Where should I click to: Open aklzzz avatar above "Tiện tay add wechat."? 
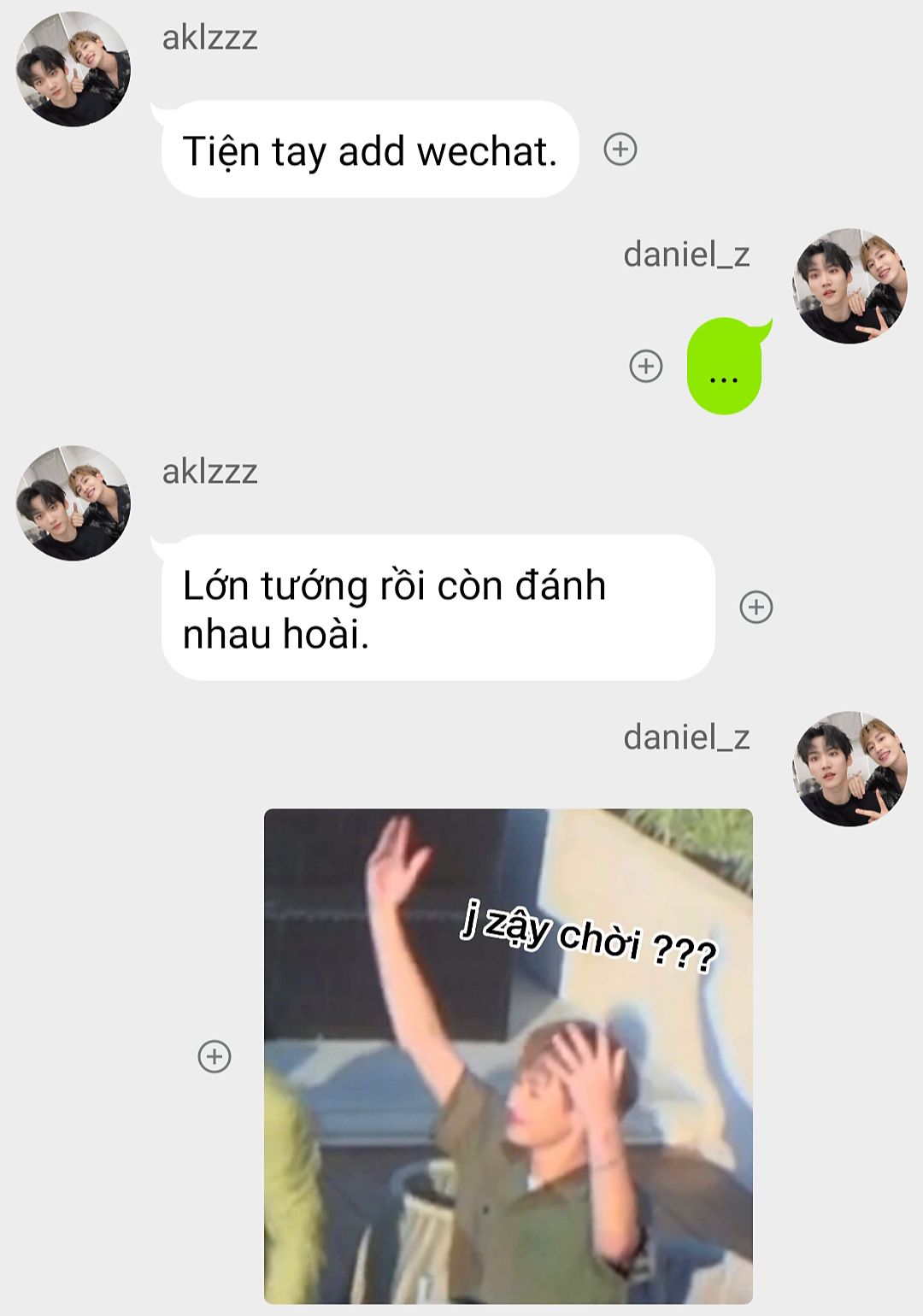(x=73, y=69)
